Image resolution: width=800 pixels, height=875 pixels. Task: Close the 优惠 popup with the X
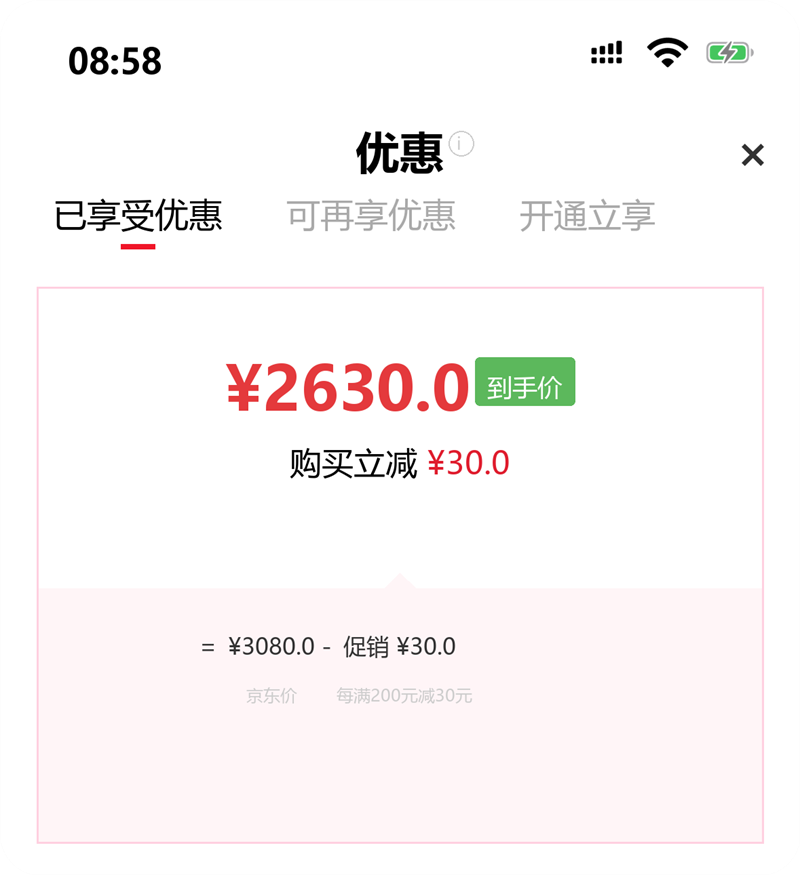pyautogui.click(x=752, y=156)
